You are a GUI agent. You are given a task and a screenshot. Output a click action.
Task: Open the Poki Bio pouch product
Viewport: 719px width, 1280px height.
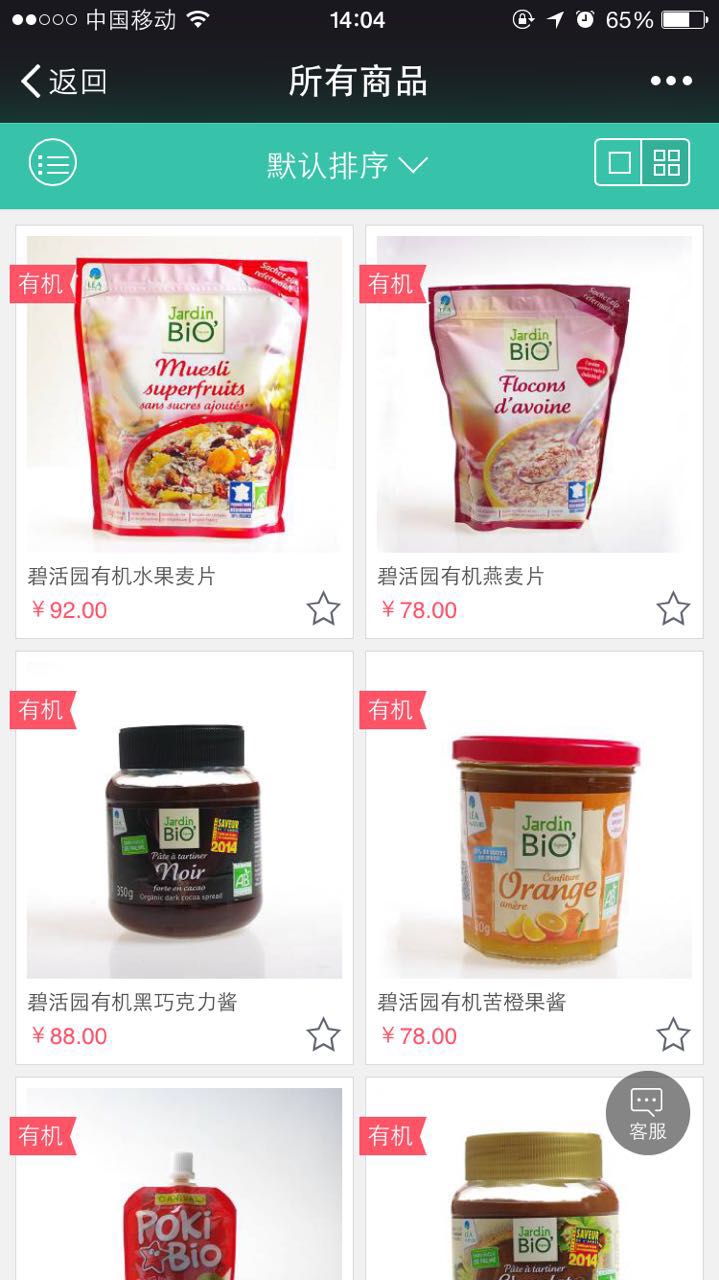[x=184, y=1200]
